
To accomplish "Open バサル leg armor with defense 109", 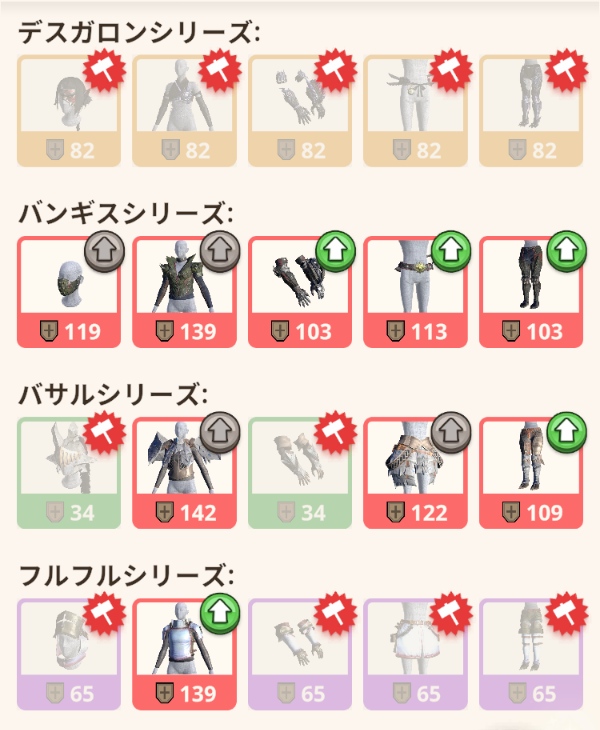I will click(x=530, y=473).
